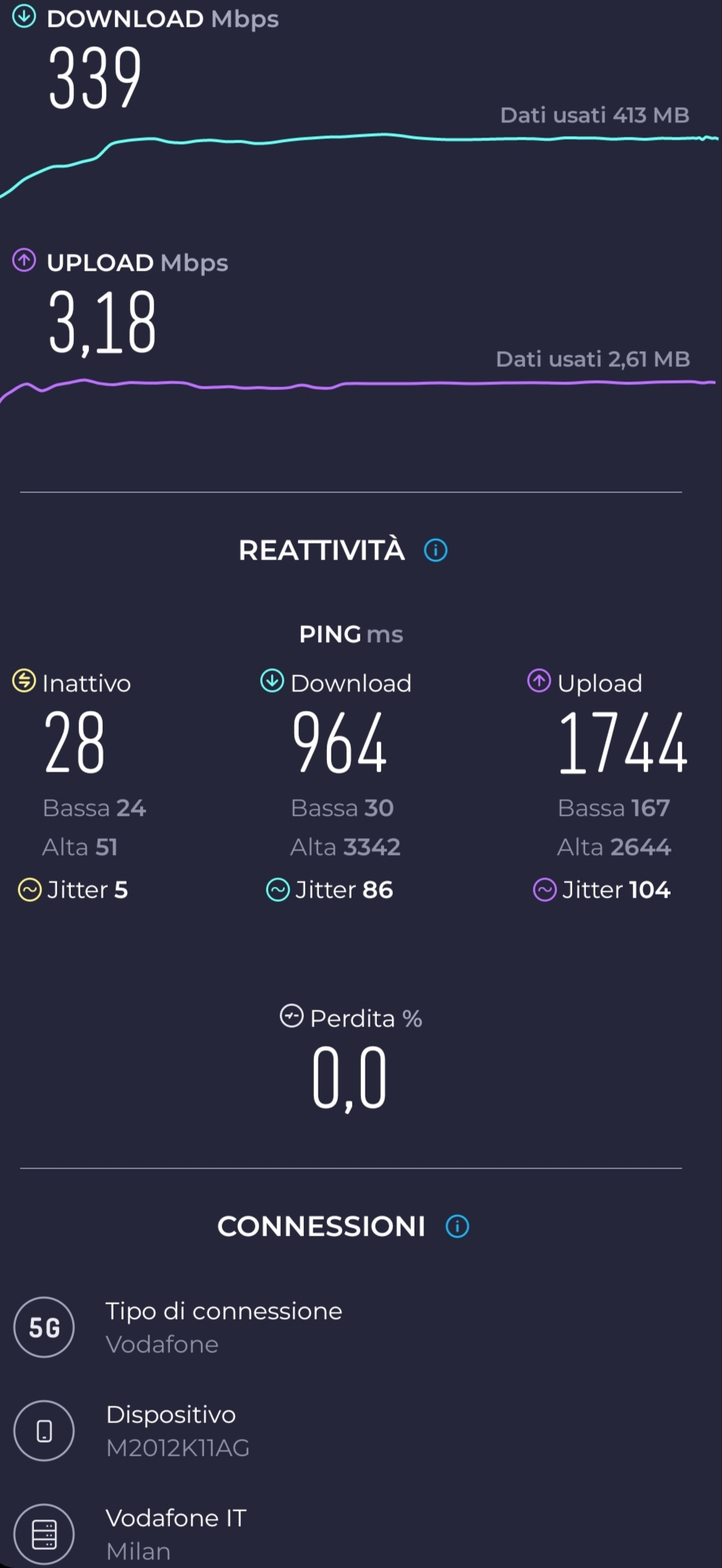This screenshot has width=722, height=1568.
Task: Open the info icon beside Connessioni
Action: (x=457, y=1226)
